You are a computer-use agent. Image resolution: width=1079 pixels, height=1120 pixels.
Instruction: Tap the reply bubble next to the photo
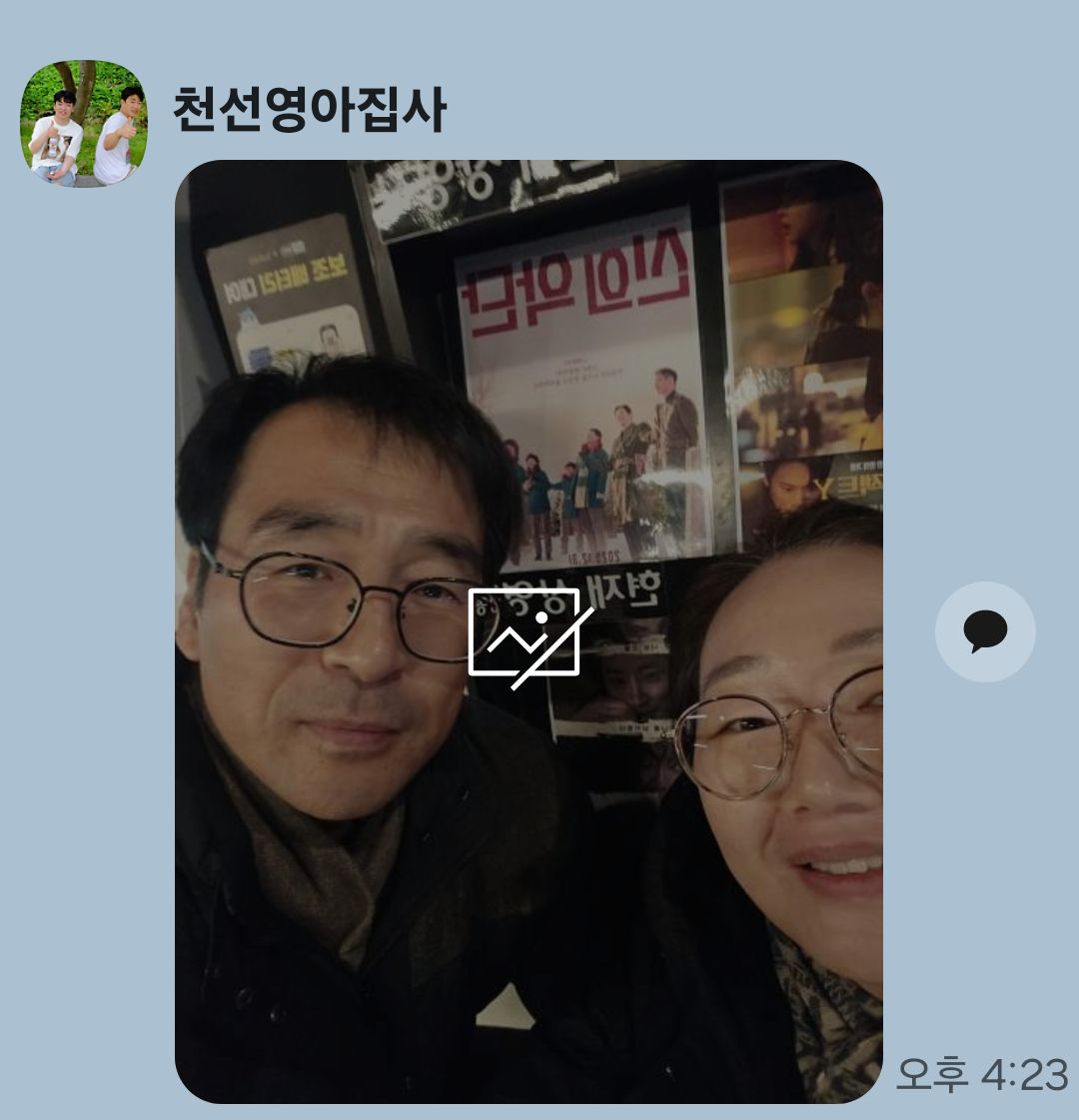click(x=985, y=631)
